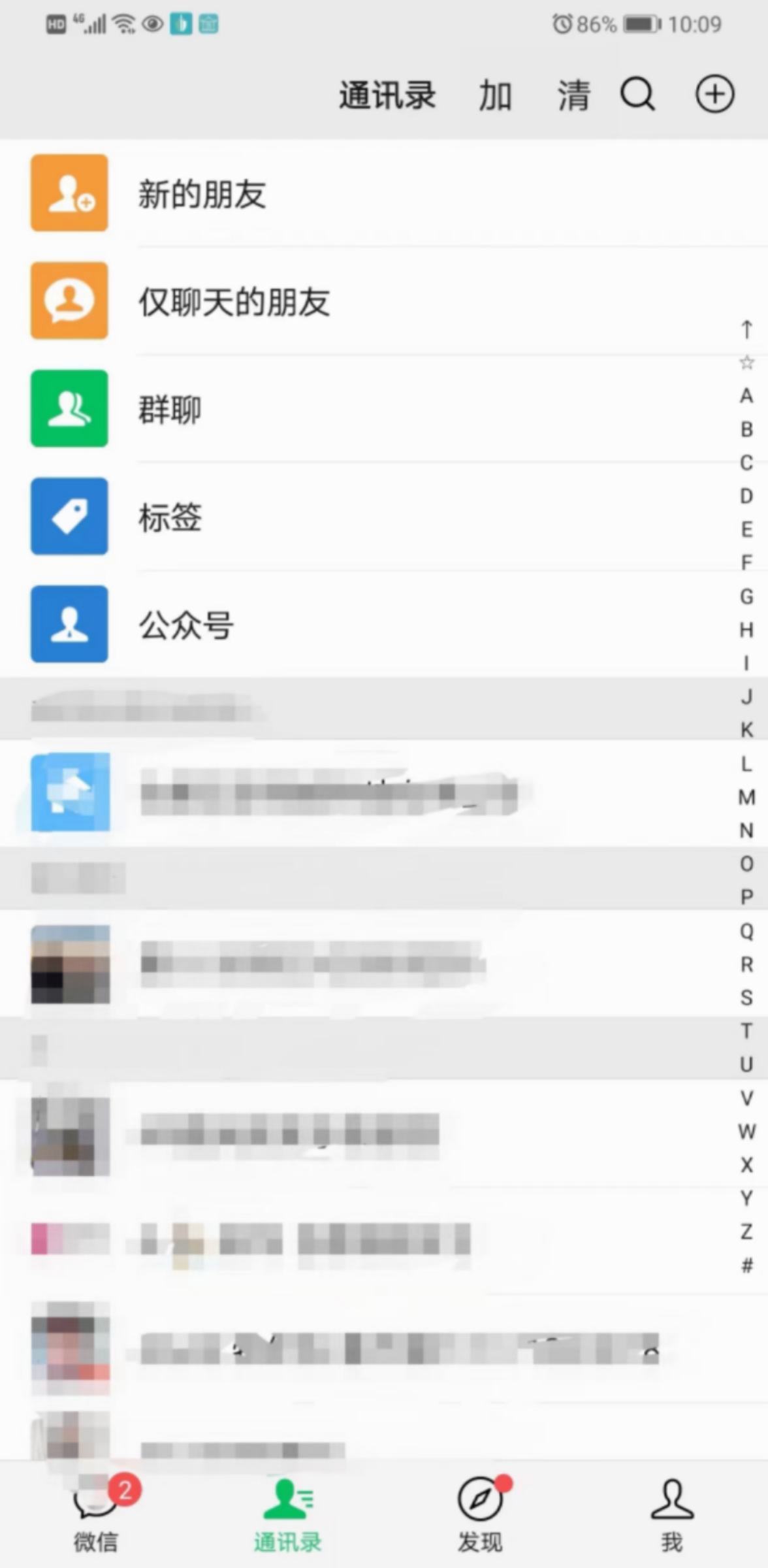The height and width of the screenshot is (1568, 768).
Task: Go to the 我 tab
Action: click(671, 1516)
